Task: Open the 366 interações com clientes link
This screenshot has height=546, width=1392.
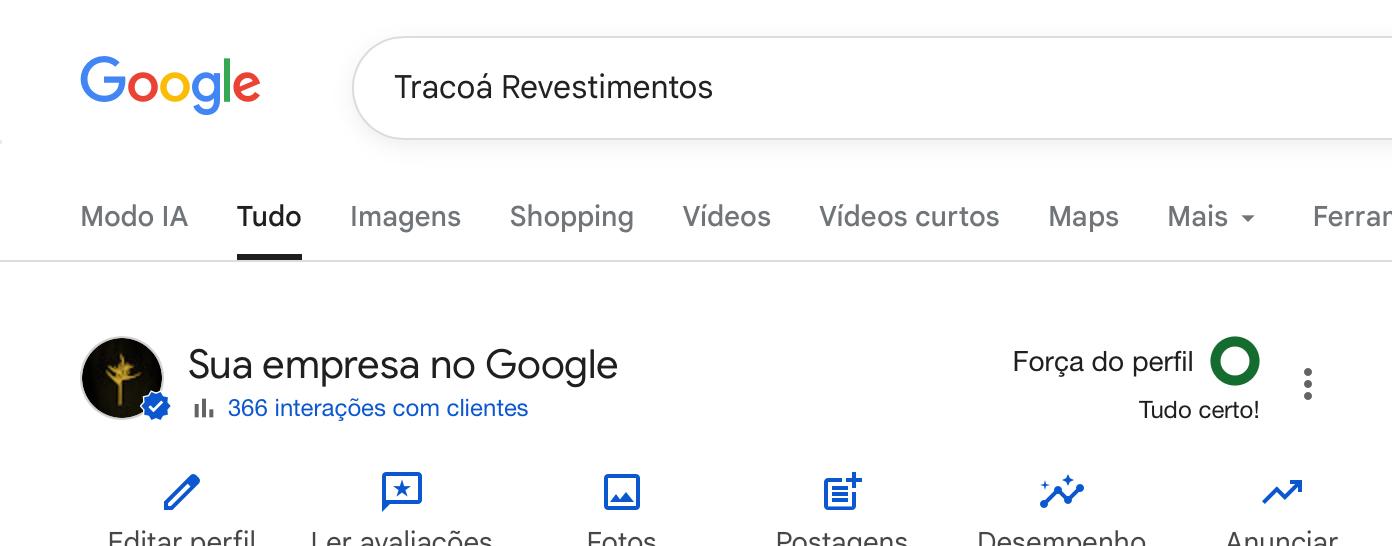Action: coord(377,408)
